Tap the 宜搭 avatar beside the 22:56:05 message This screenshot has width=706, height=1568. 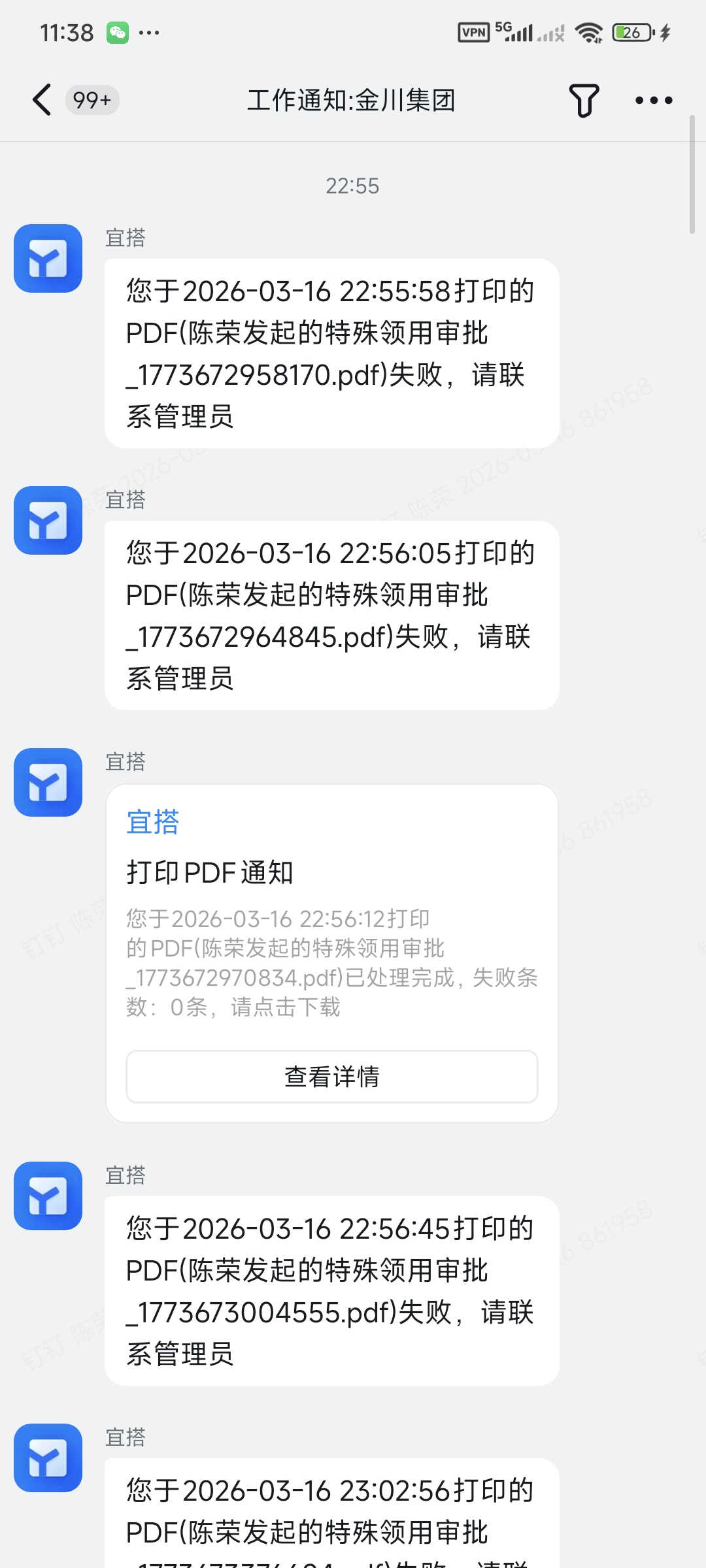[x=47, y=521]
